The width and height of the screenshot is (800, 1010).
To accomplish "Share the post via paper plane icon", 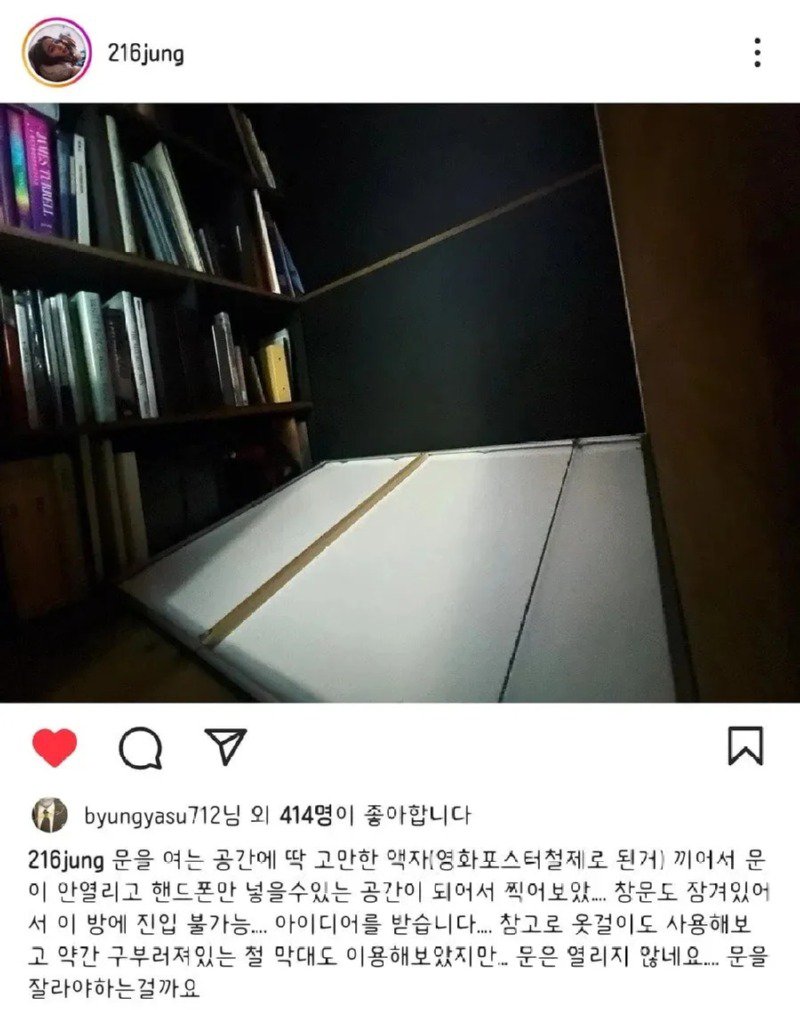I will [225, 746].
